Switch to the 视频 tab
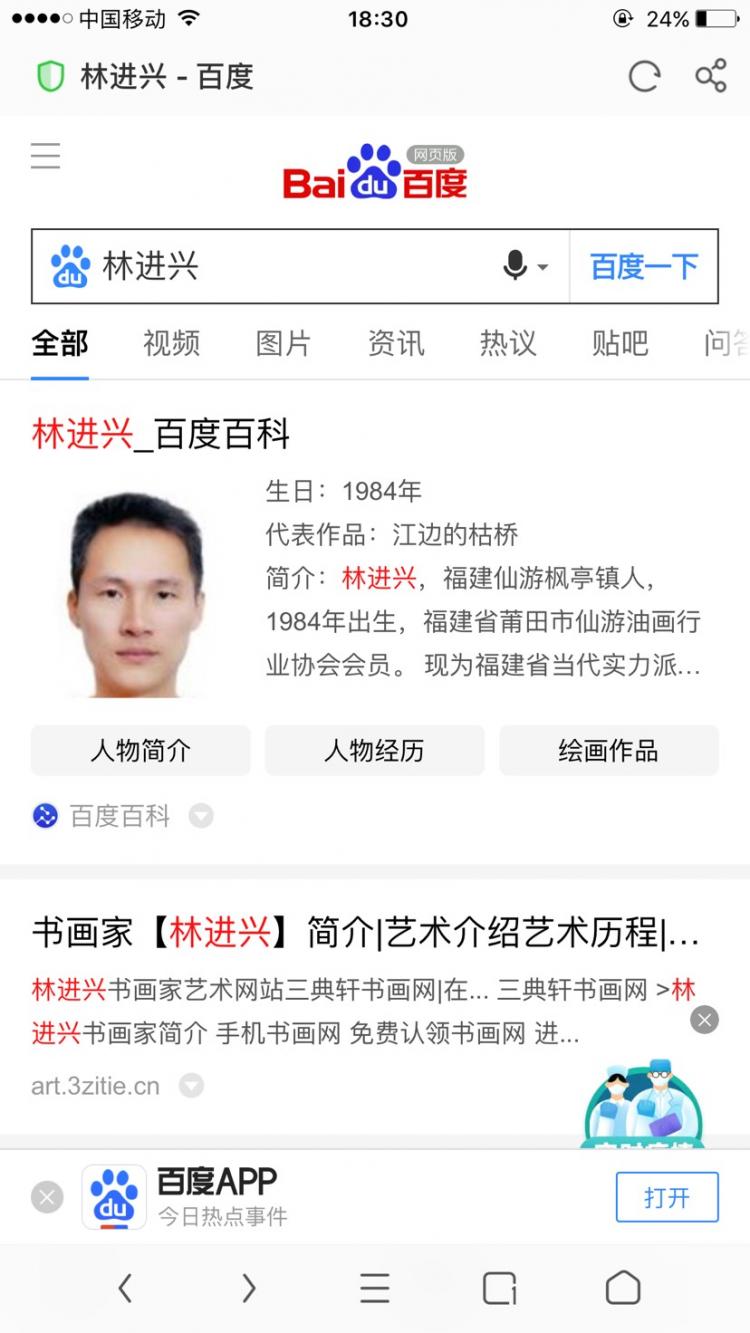The image size is (750, 1333). pyautogui.click(x=171, y=344)
